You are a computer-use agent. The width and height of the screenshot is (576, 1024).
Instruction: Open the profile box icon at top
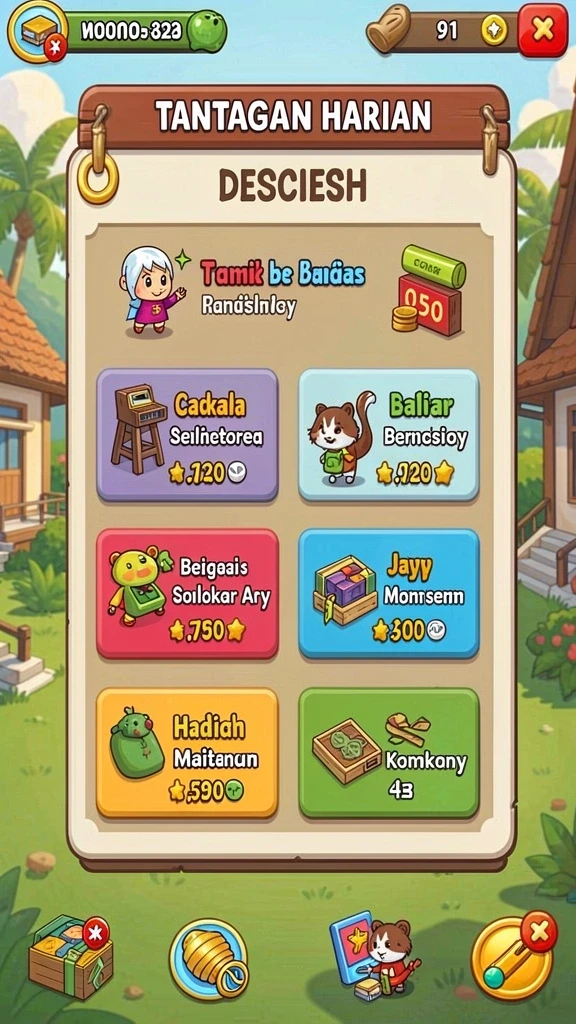(x=37, y=31)
